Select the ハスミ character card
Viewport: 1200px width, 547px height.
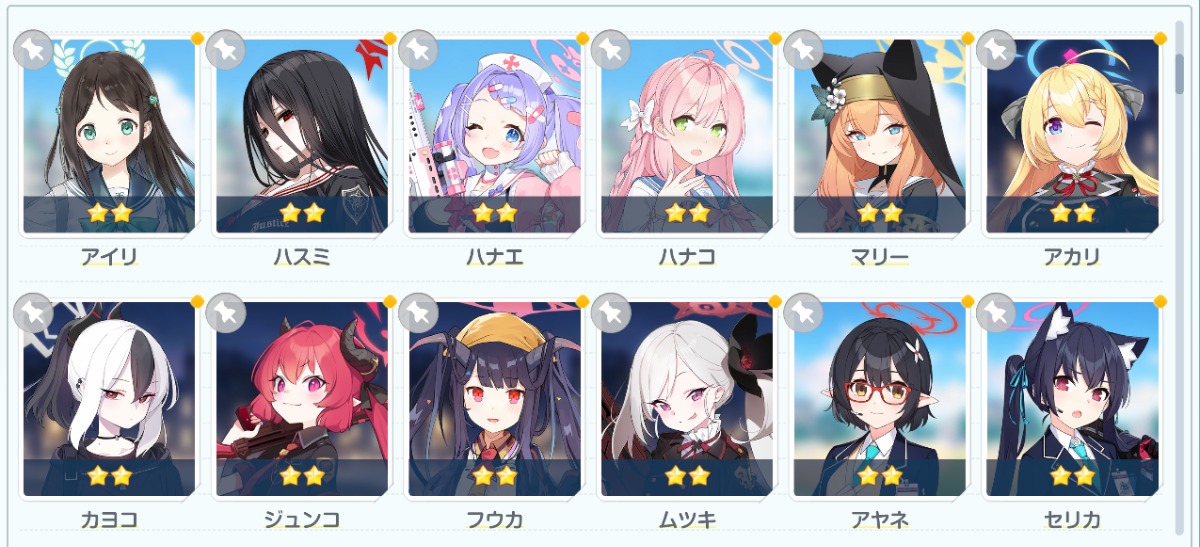coord(302,140)
